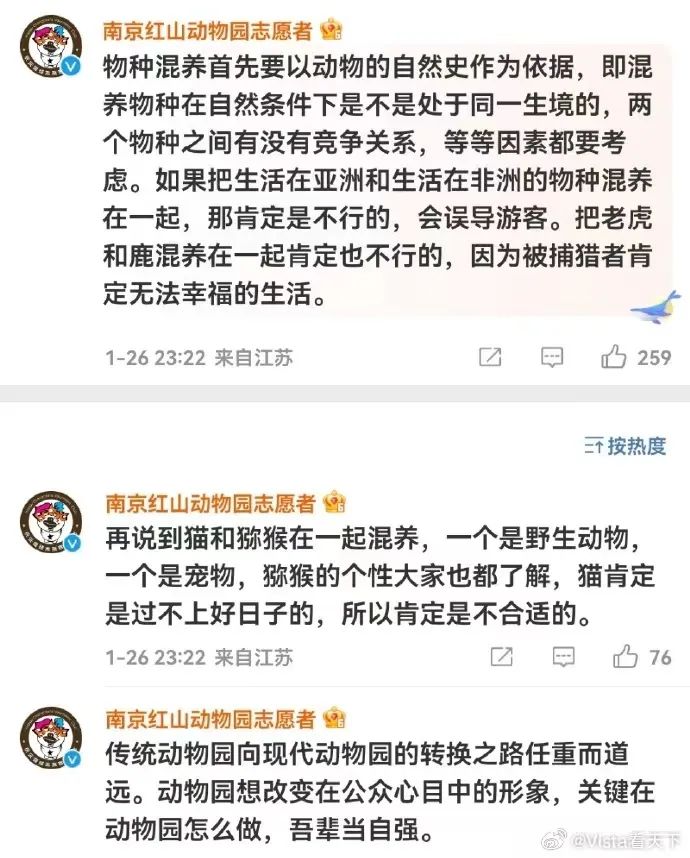Share the comment with 259 likes
Viewport: 690px width, 858px height.
click(x=490, y=357)
